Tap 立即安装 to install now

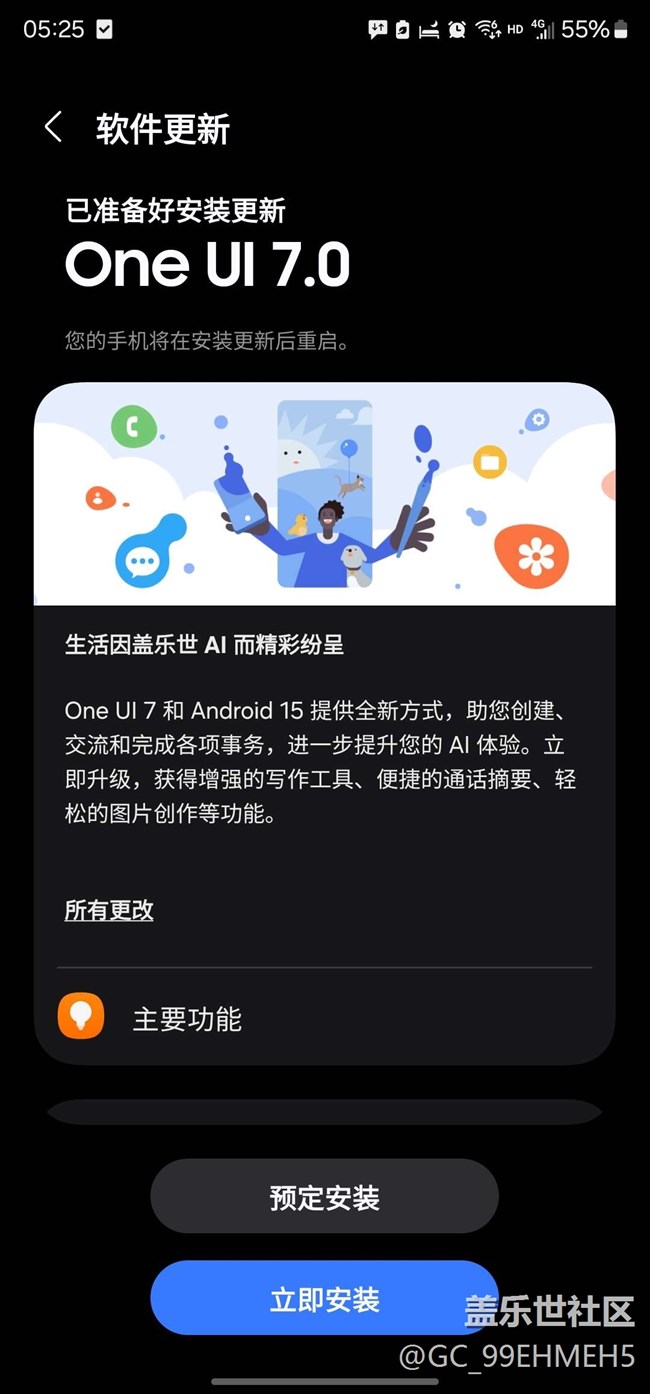coord(324,1299)
